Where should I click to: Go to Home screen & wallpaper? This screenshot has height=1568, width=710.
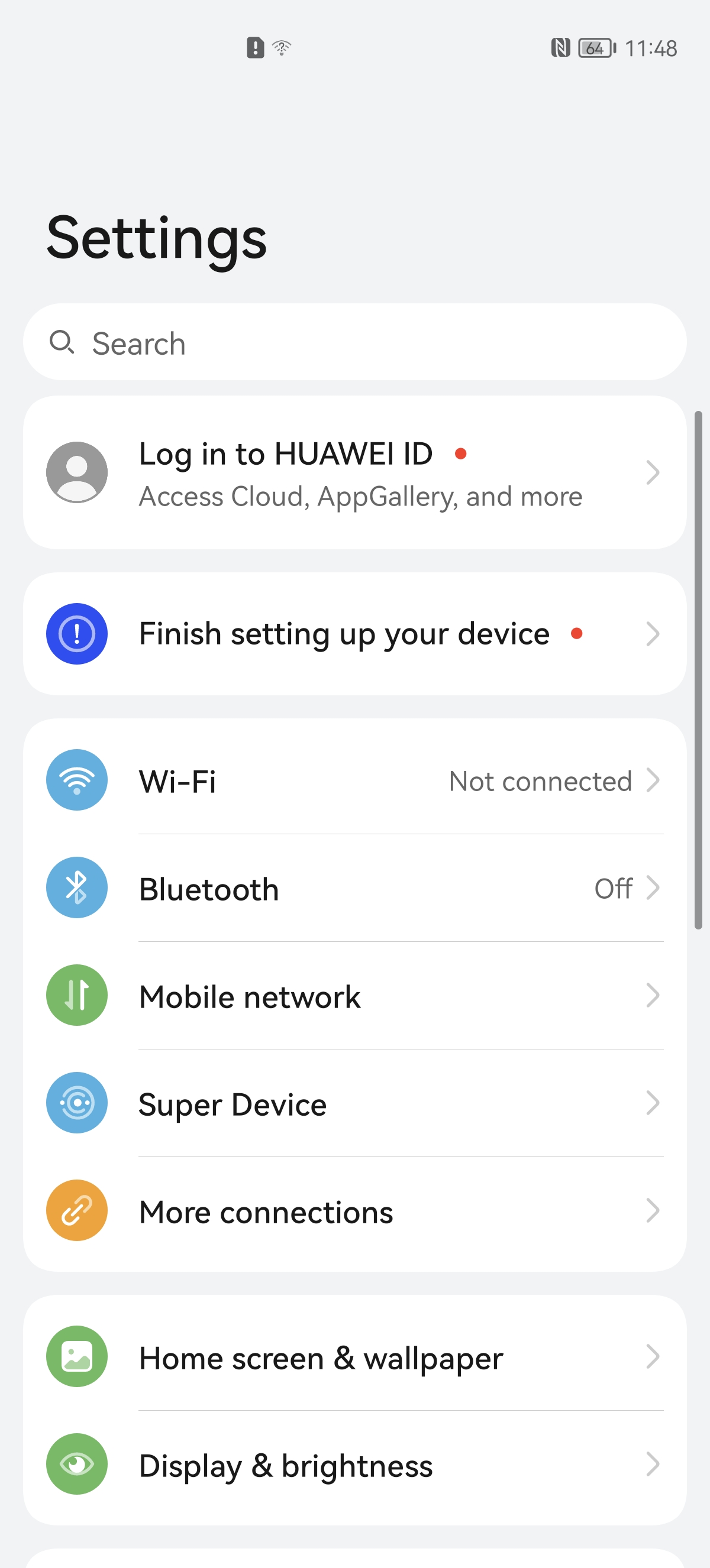point(354,1357)
